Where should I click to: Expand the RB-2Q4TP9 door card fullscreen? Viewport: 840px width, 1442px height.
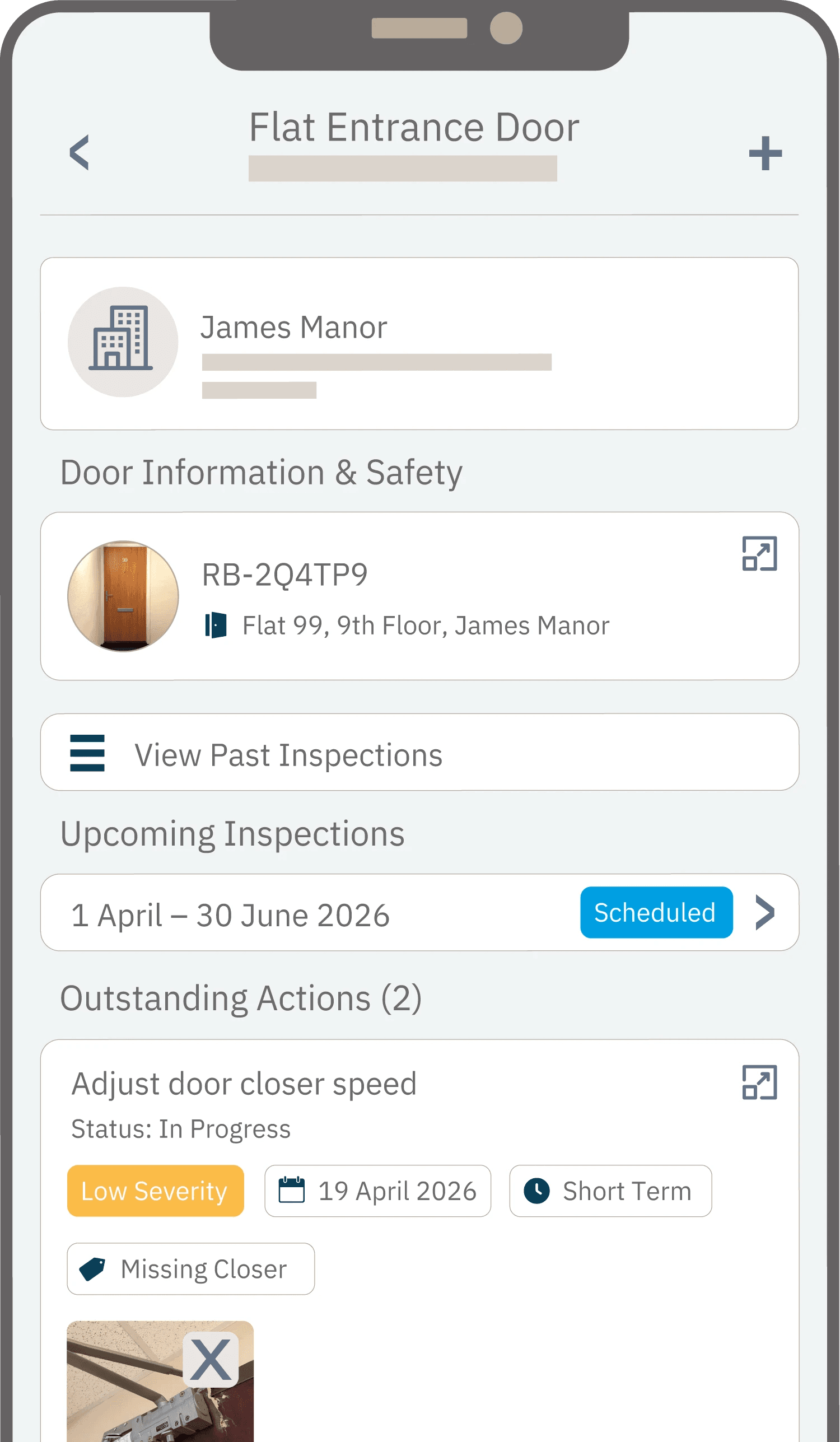[x=761, y=554]
